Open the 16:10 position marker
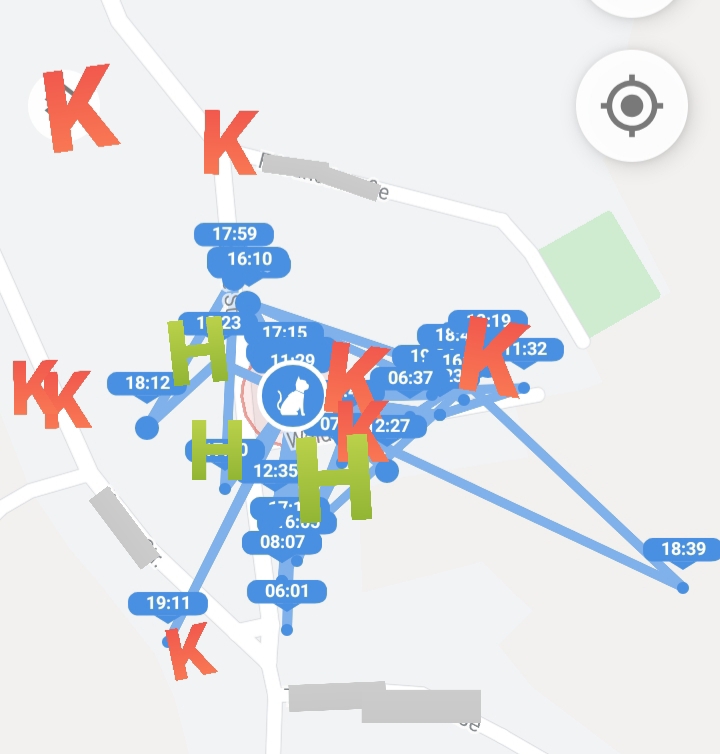Image resolution: width=720 pixels, height=754 pixels. coord(250,260)
